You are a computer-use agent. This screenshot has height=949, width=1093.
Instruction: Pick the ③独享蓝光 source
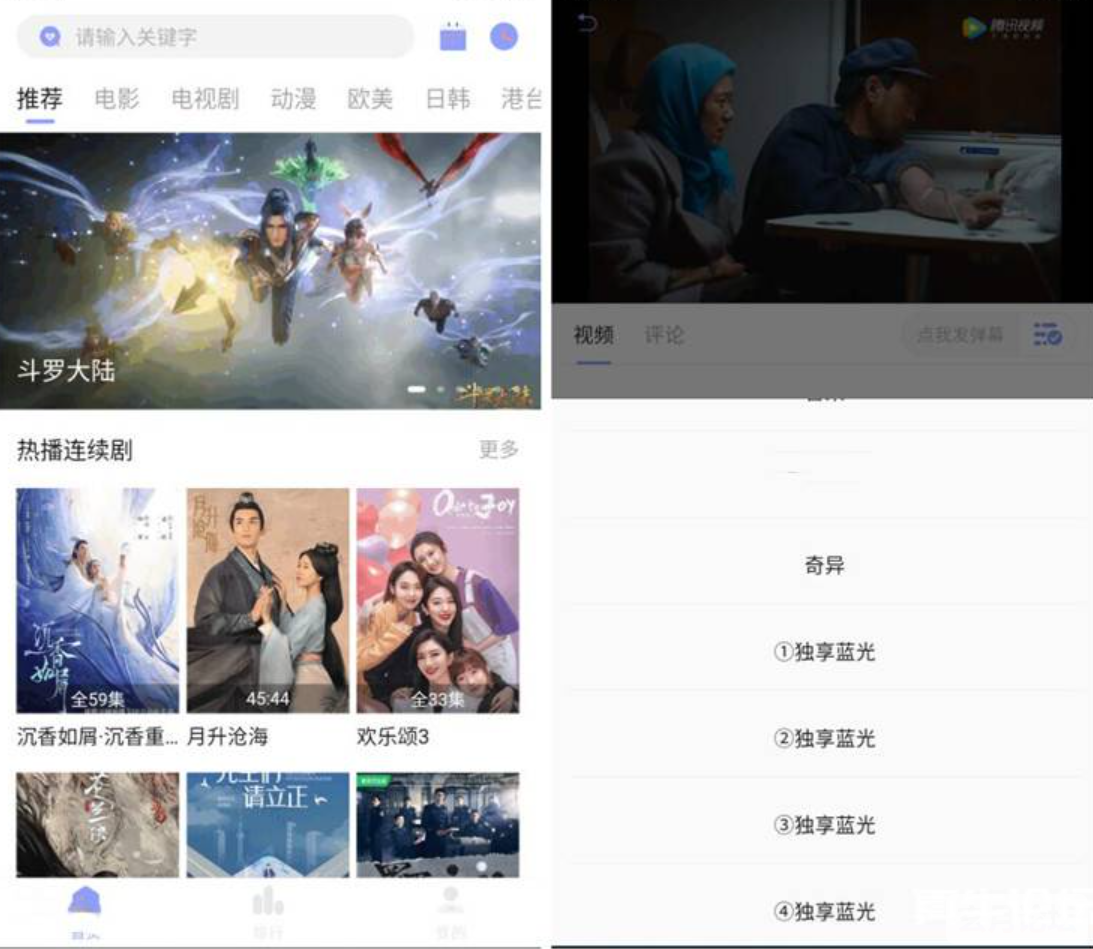click(824, 825)
